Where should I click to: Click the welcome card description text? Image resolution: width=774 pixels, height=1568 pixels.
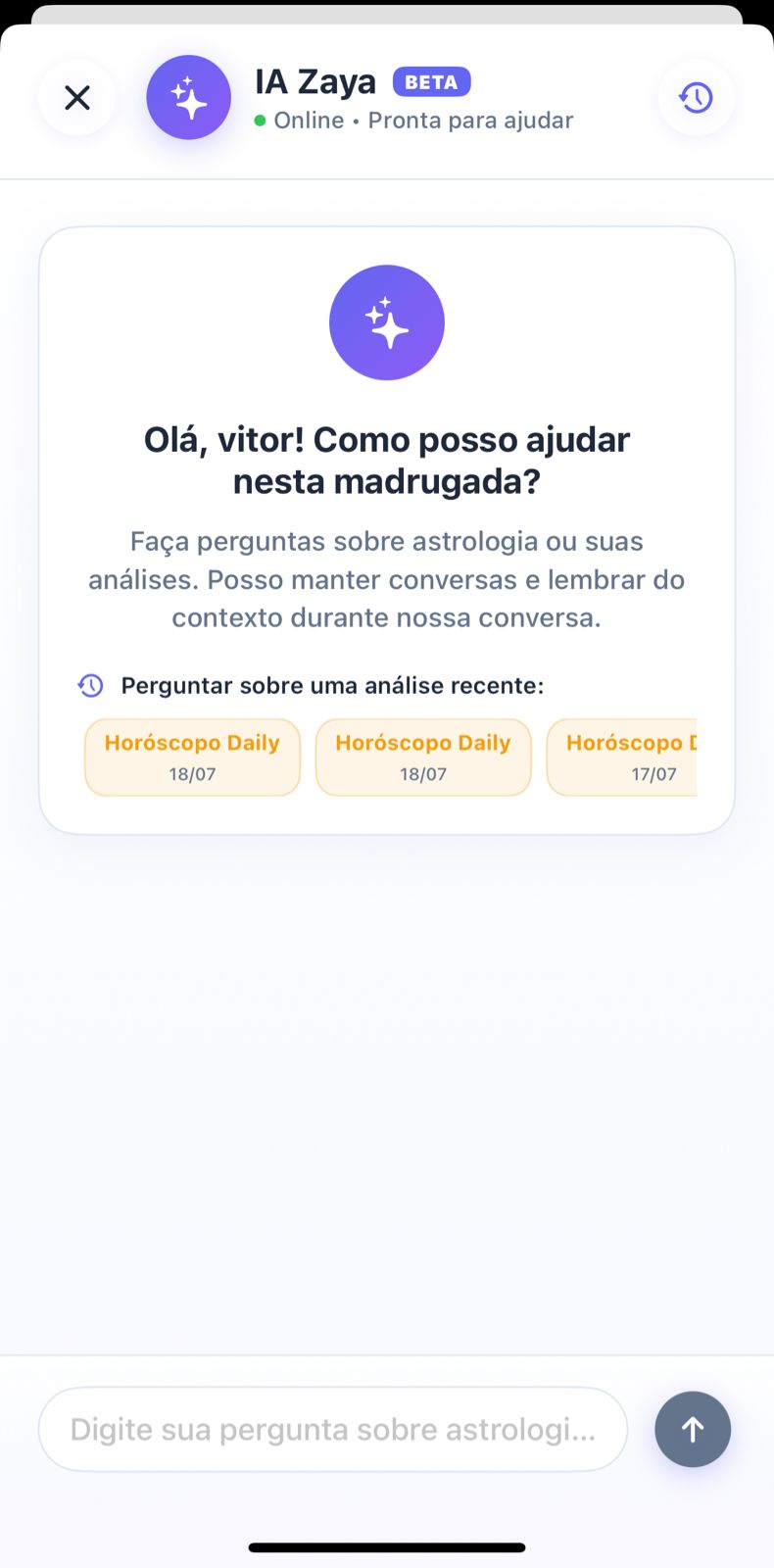tap(386, 578)
